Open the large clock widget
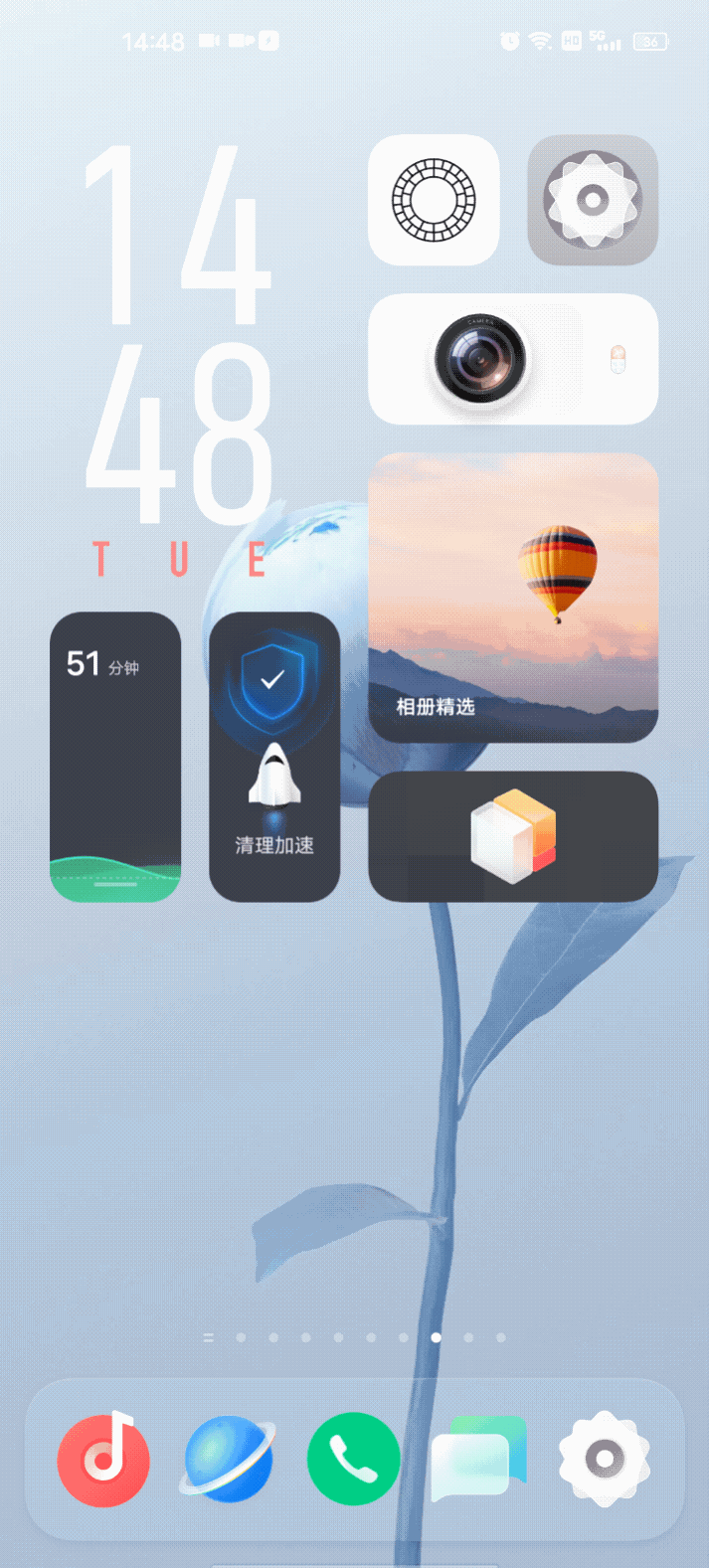 coord(179,358)
